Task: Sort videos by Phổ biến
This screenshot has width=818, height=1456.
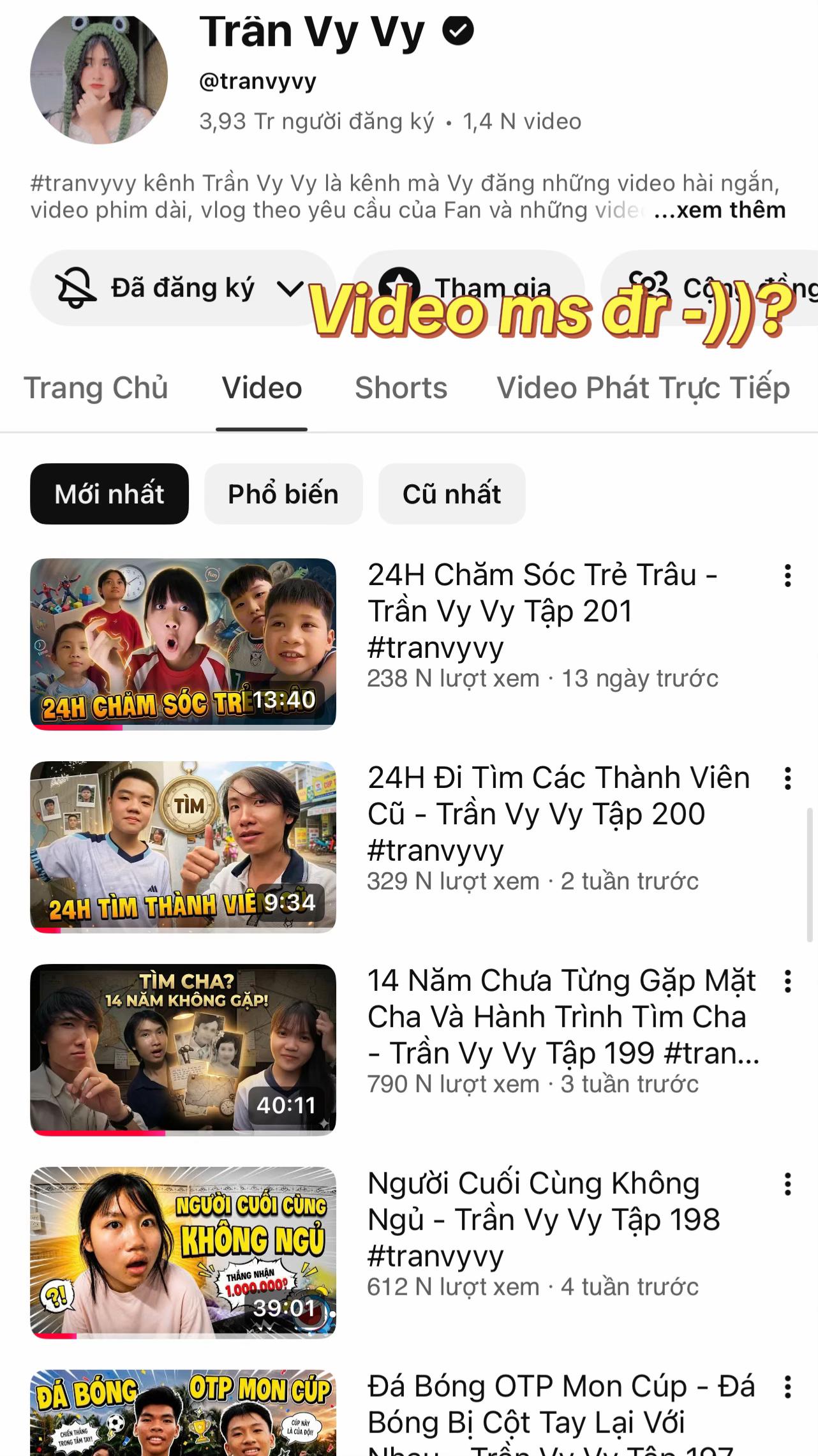Action: pos(283,494)
